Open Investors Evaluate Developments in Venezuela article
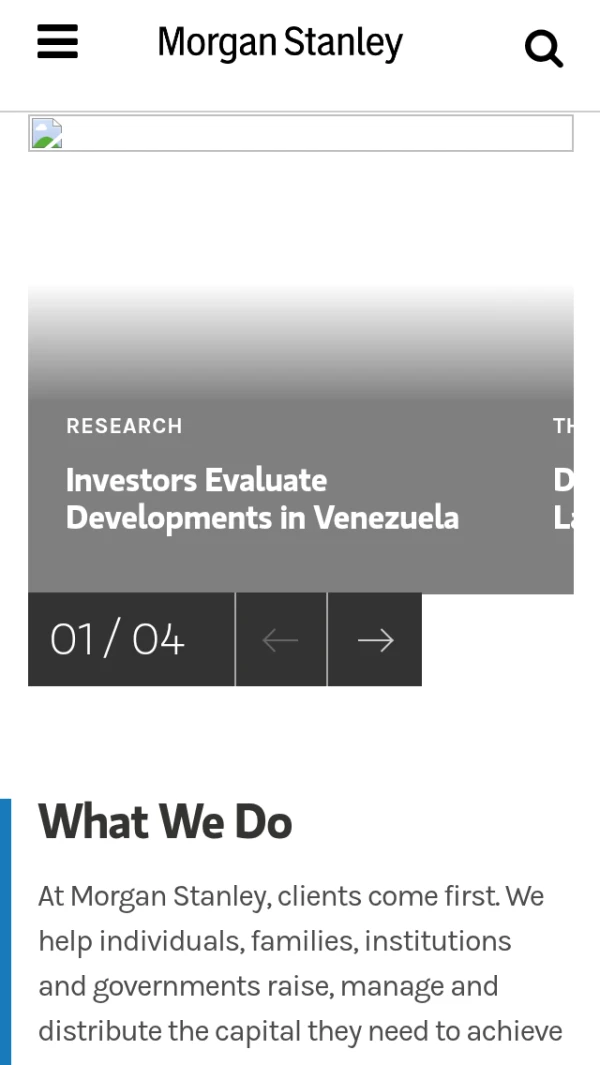 [262, 499]
